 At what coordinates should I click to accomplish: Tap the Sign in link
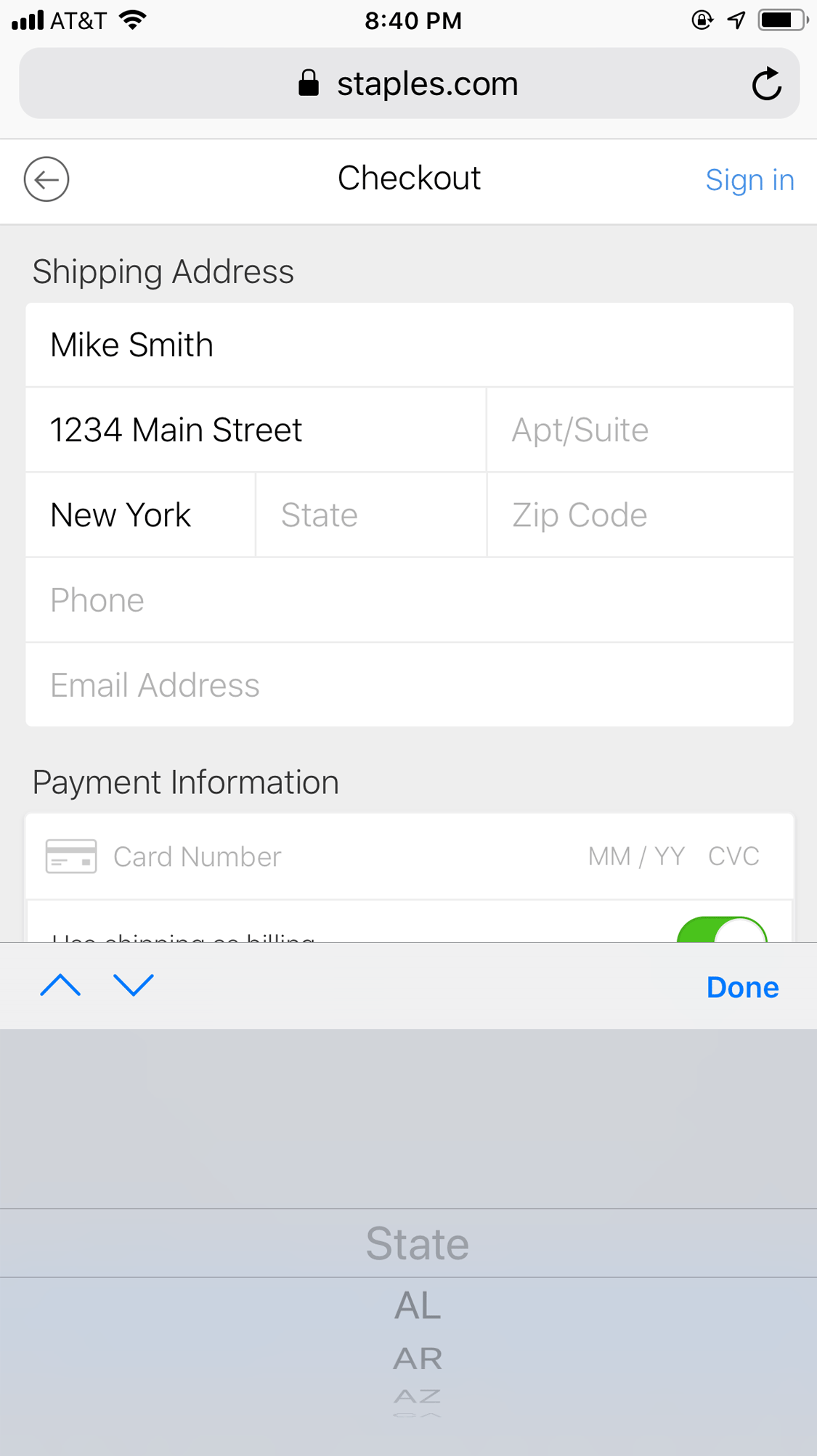(749, 179)
